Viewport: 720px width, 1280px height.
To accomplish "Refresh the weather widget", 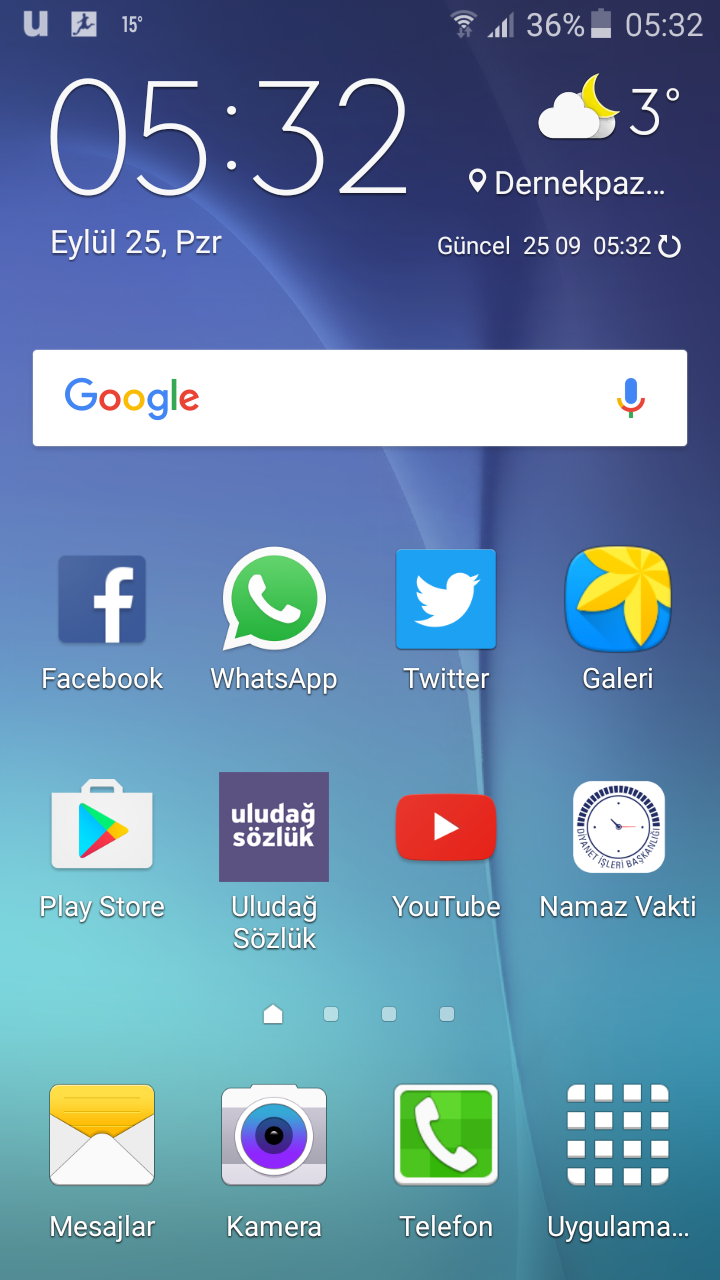I will (669, 246).
